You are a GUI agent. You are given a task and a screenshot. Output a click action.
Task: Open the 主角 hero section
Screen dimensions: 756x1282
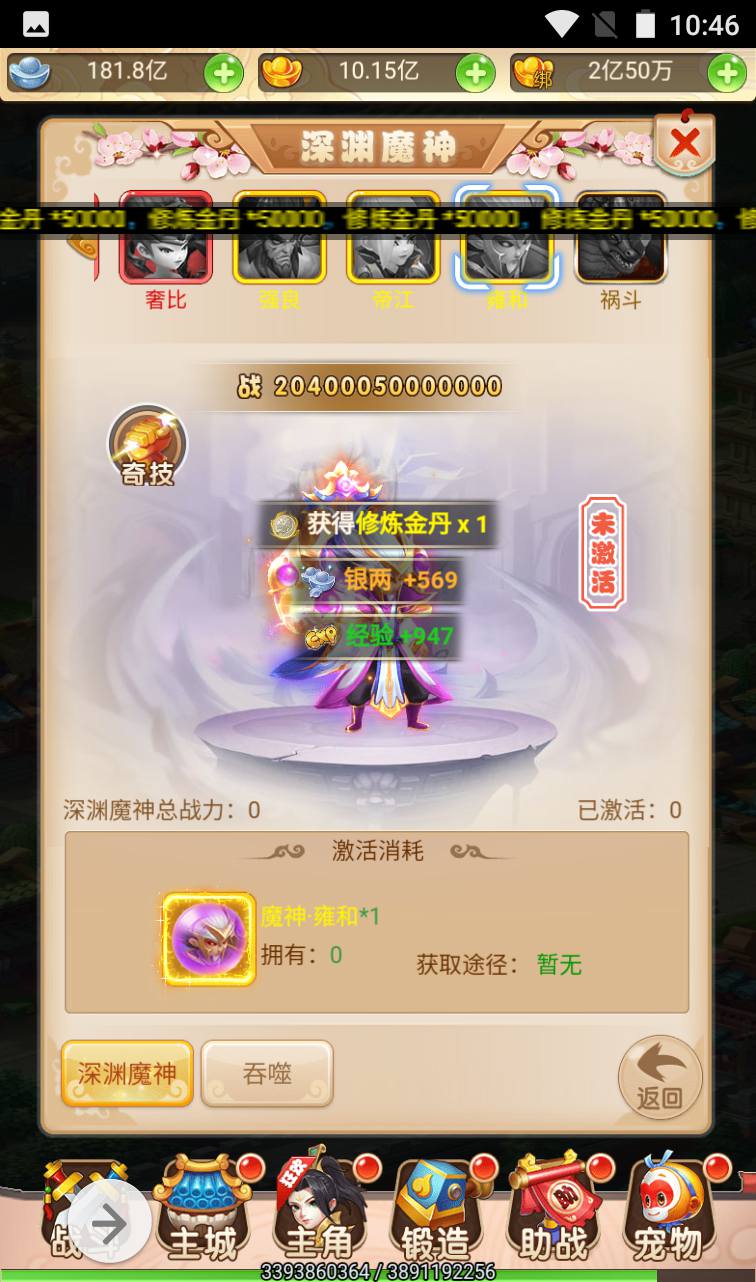pos(318,1210)
